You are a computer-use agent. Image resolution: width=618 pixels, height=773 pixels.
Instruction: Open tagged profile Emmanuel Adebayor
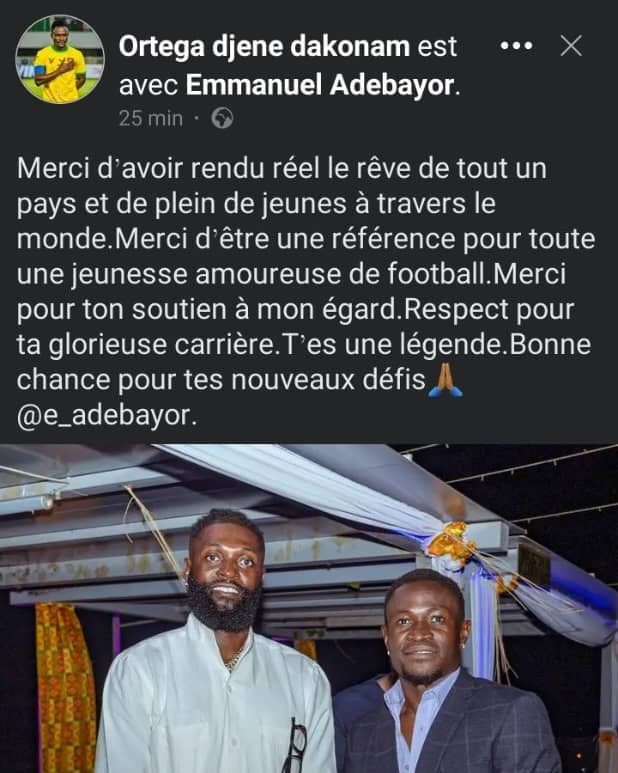(x=321, y=86)
